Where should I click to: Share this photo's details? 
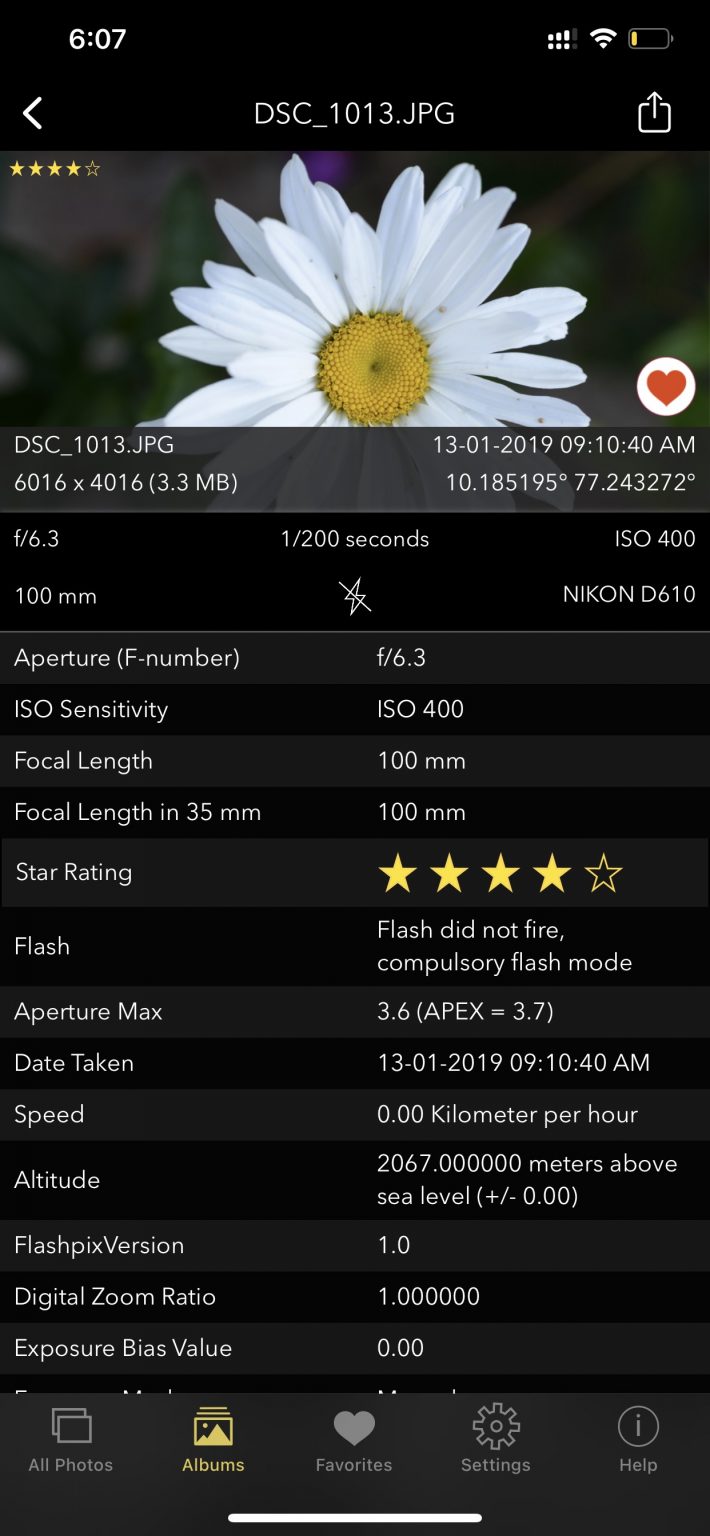click(x=654, y=112)
